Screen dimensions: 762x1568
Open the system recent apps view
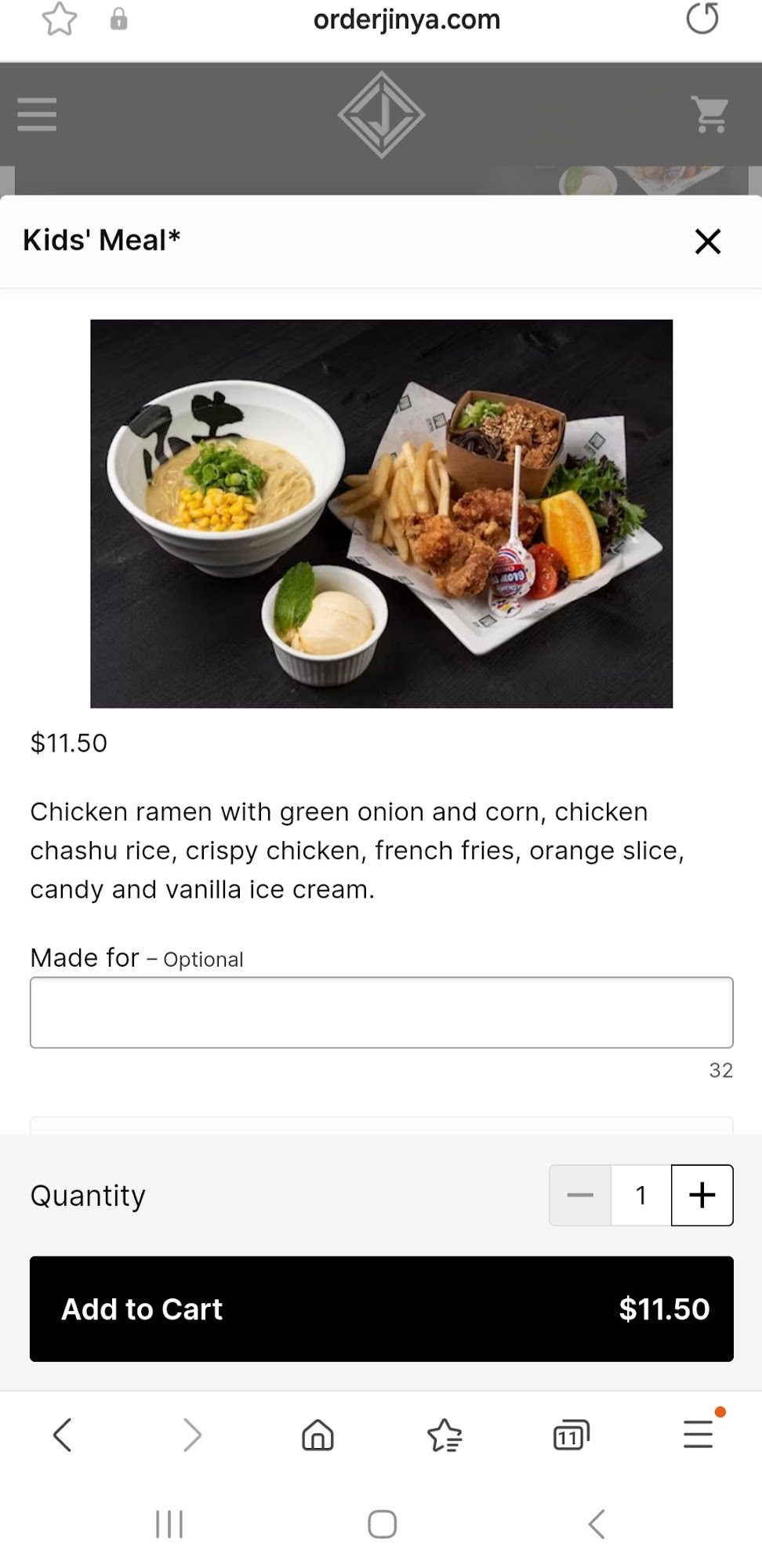pyautogui.click(x=169, y=1524)
